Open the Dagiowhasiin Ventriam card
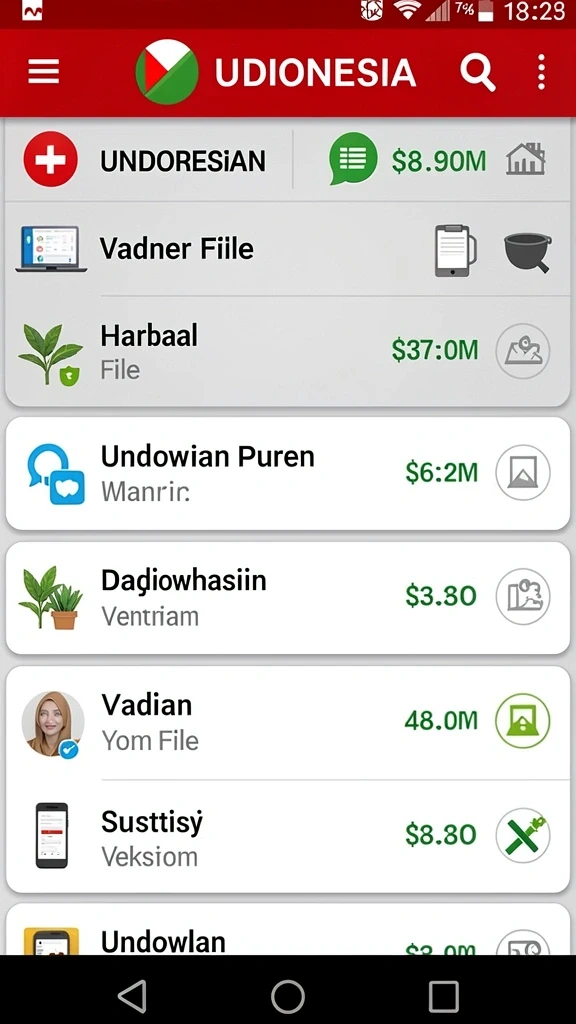 pyautogui.click(x=288, y=598)
